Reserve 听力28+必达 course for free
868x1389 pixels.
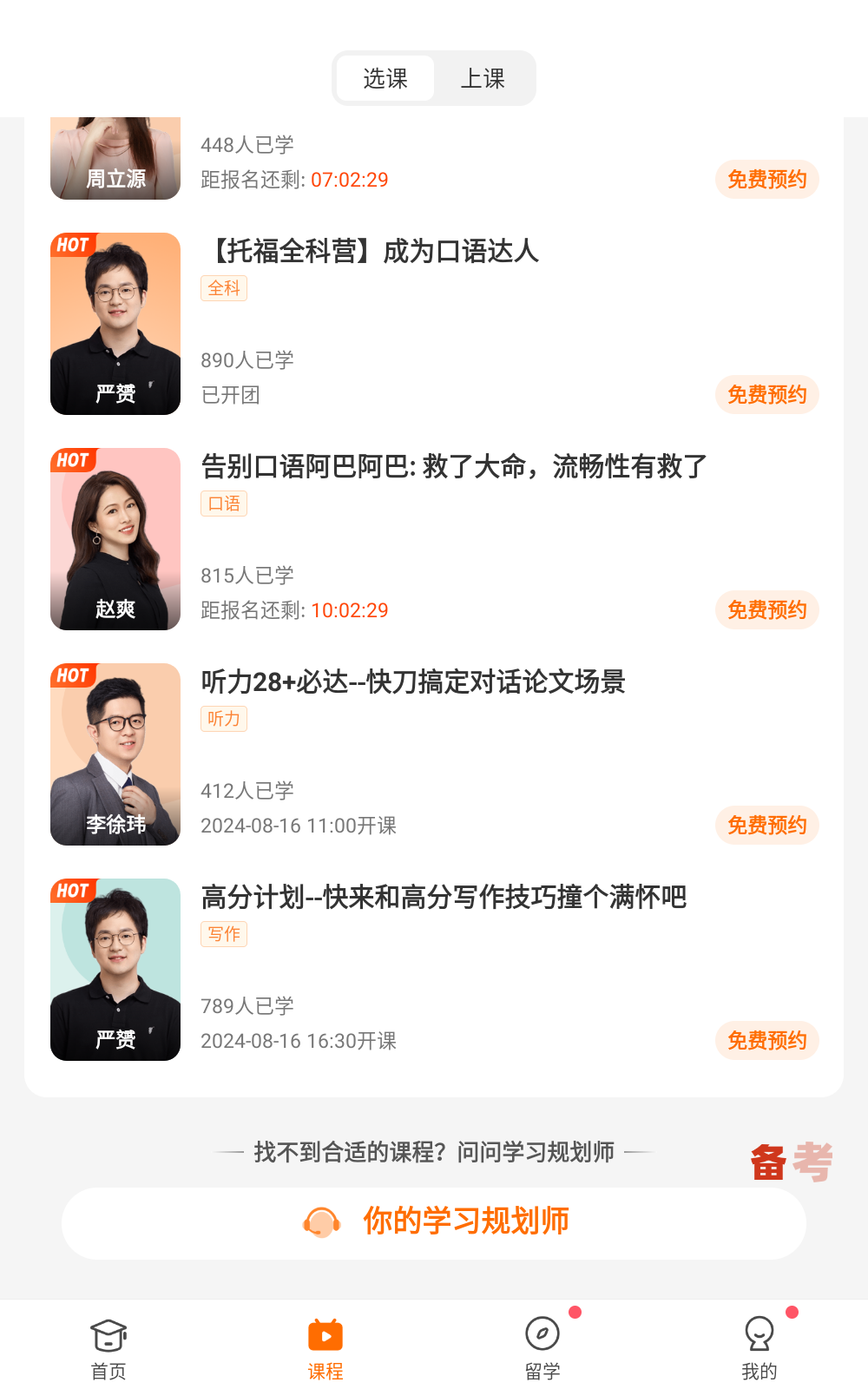766,826
